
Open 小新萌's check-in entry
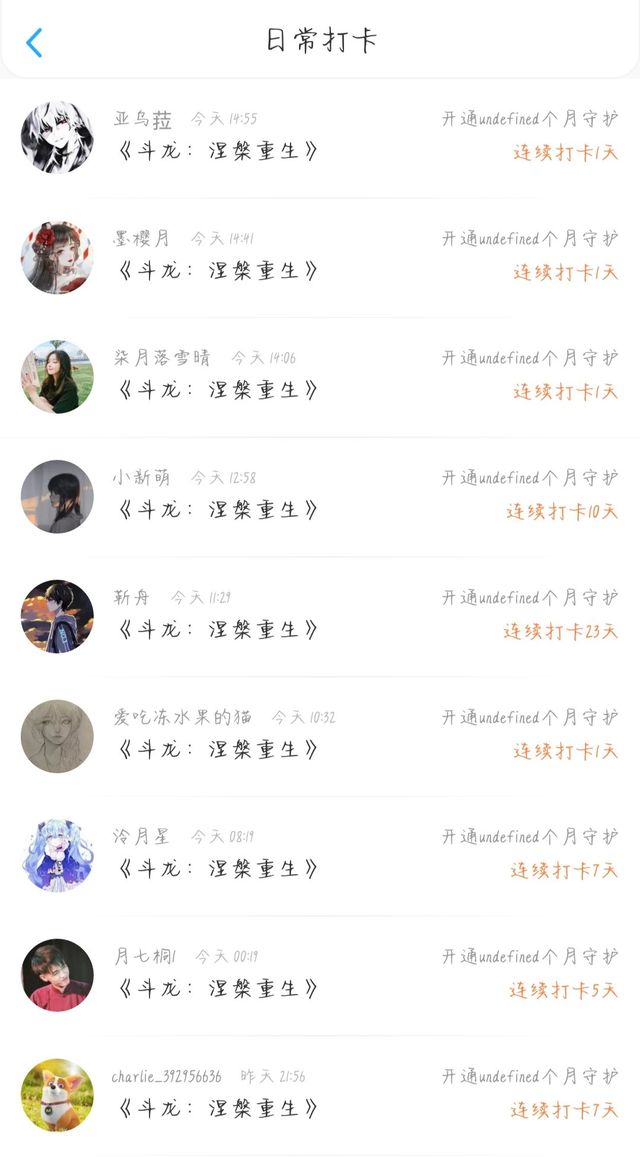pos(320,497)
